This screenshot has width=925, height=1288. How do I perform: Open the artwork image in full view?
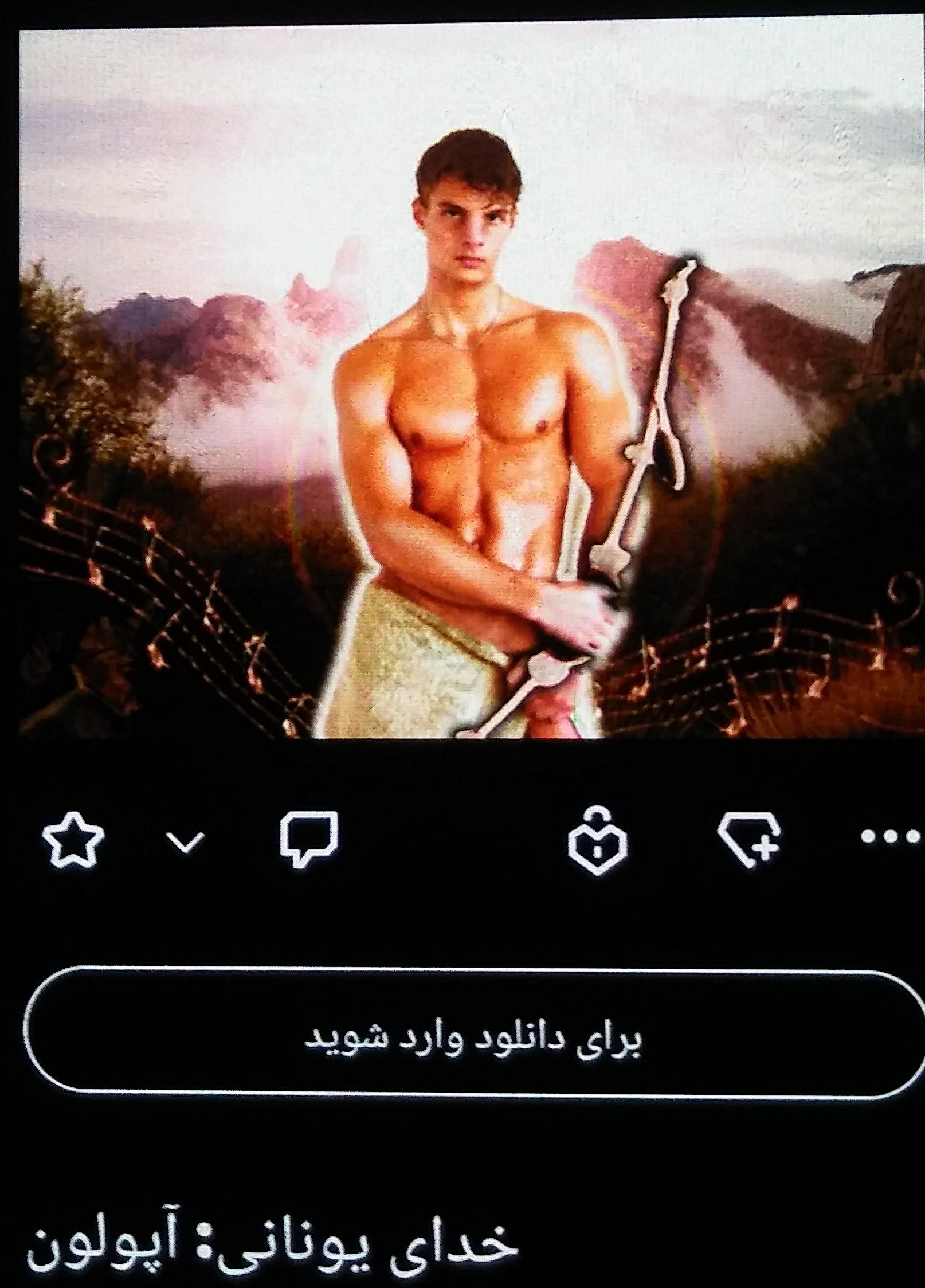[471, 383]
